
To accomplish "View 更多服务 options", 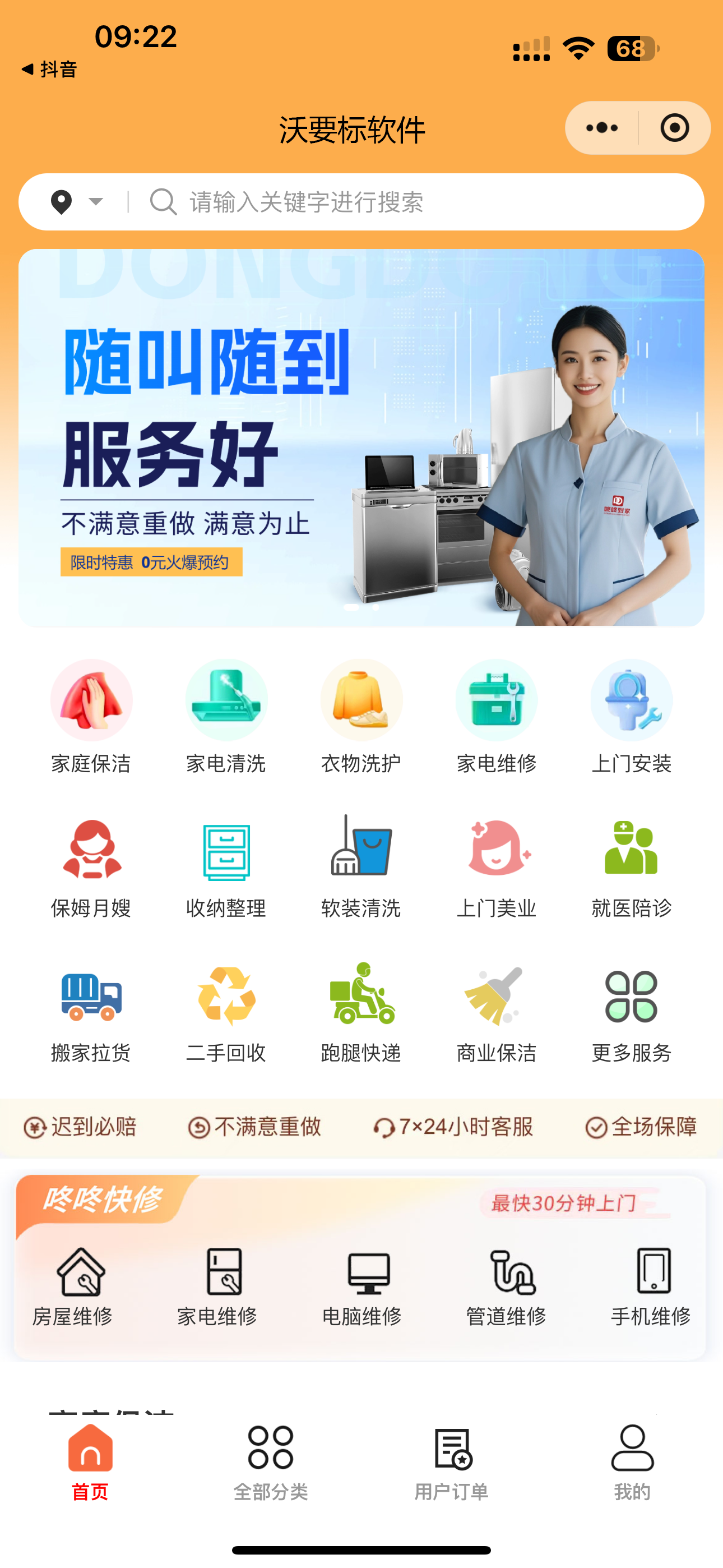I will click(631, 1012).
